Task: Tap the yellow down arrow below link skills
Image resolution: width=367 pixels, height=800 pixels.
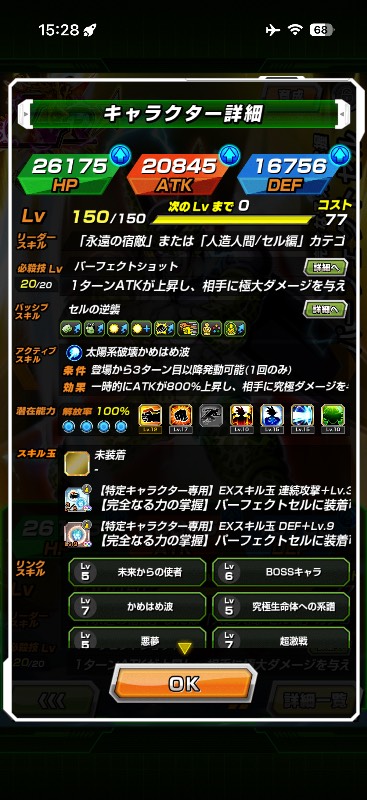Action: coord(184,648)
